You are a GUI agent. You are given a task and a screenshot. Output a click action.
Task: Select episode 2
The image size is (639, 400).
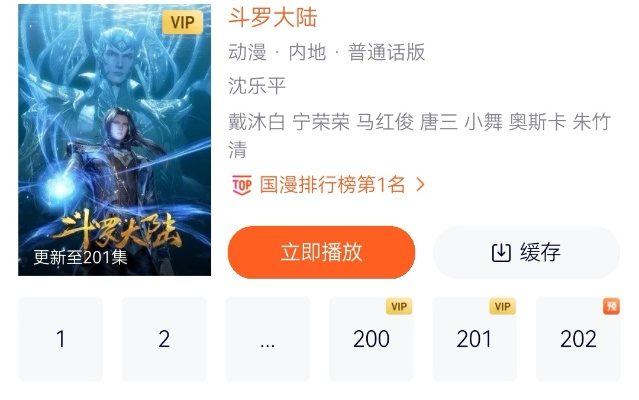click(164, 339)
